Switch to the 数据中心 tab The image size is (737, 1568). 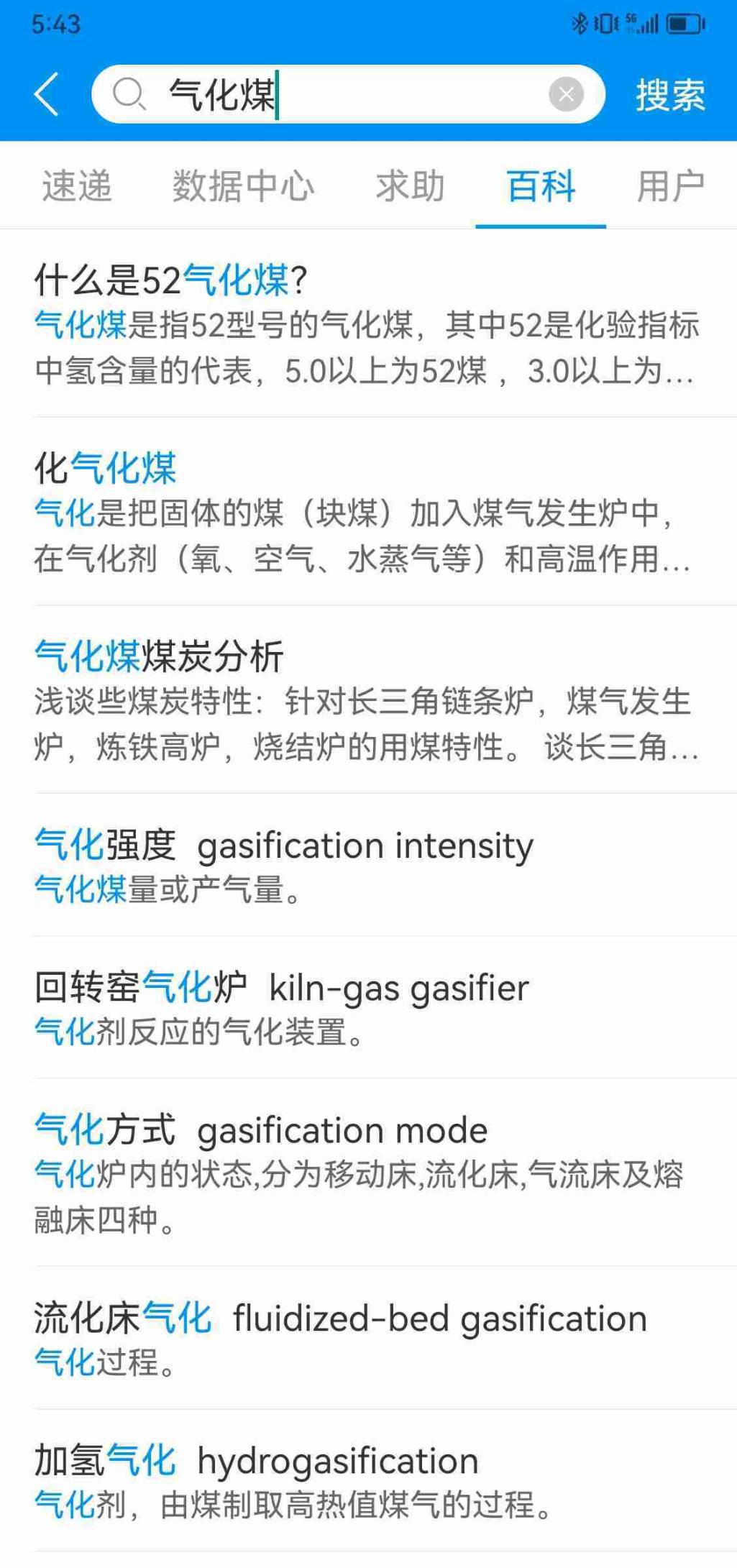click(x=243, y=186)
